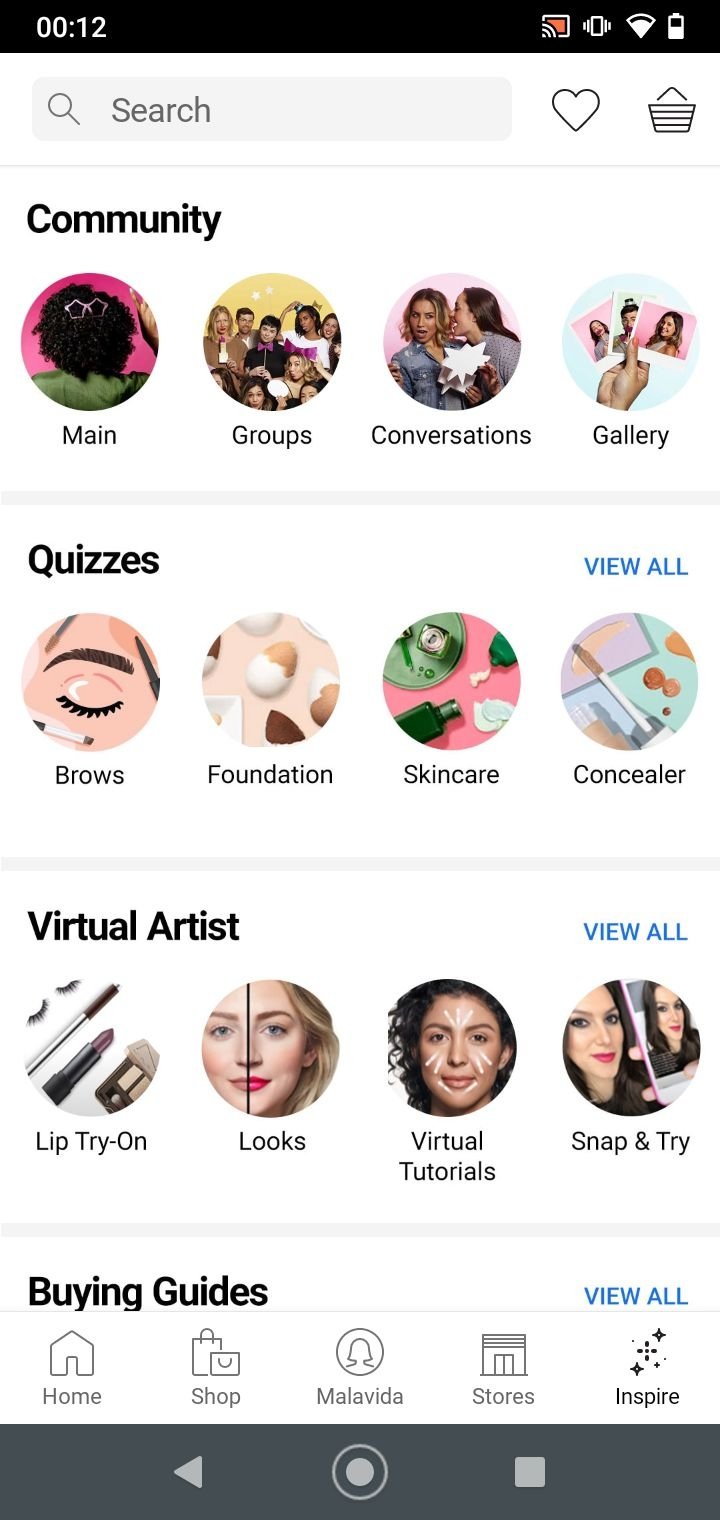Switch to the Shop tab

(x=216, y=1368)
